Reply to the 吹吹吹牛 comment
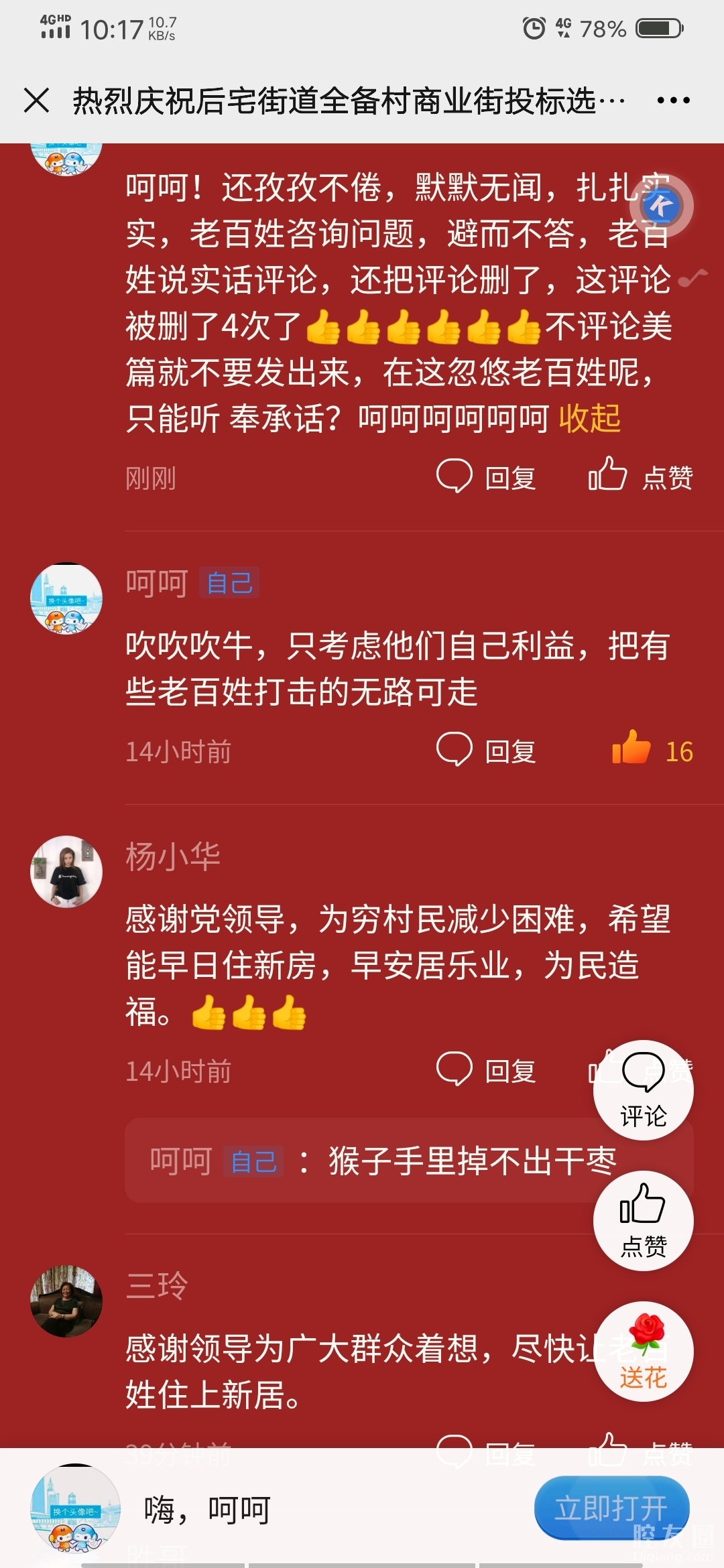Viewport: 724px width, 1568px height. pos(487,750)
